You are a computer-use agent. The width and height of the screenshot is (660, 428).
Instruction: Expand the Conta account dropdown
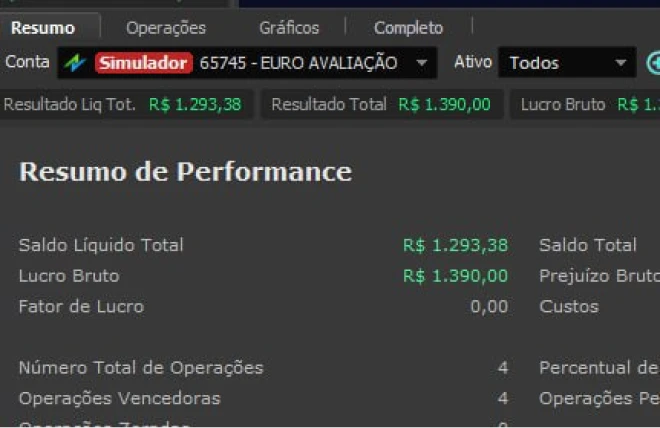247,63
